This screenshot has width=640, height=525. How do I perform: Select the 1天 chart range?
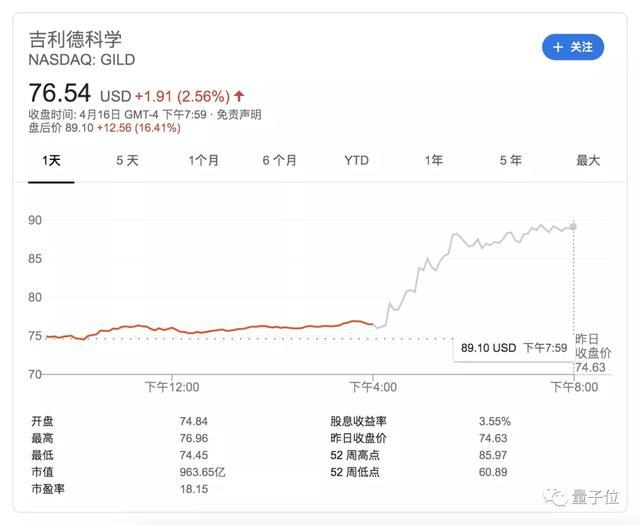click(50, 160)
